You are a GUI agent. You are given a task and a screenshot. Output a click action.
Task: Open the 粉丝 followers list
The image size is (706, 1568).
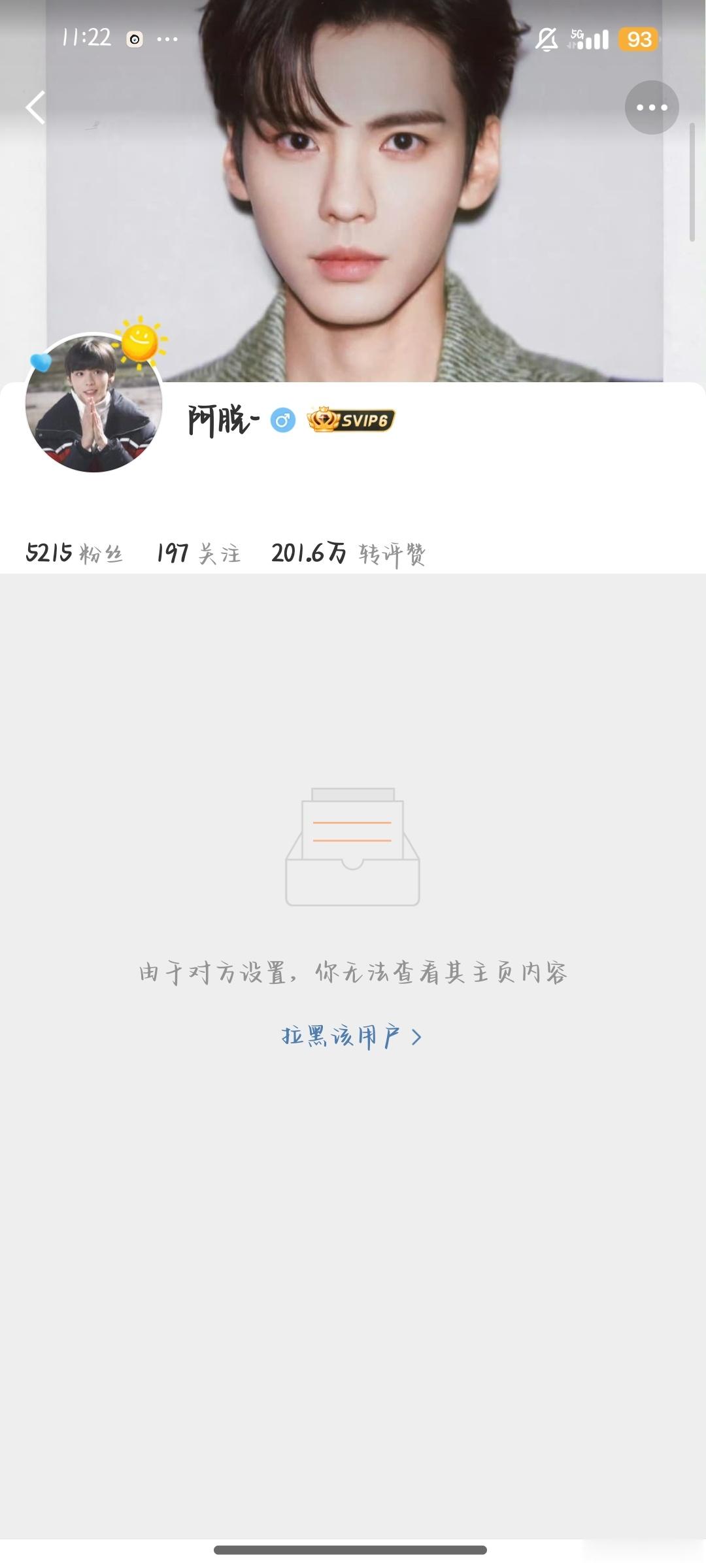pyautogui.click(x=75, y=552)
